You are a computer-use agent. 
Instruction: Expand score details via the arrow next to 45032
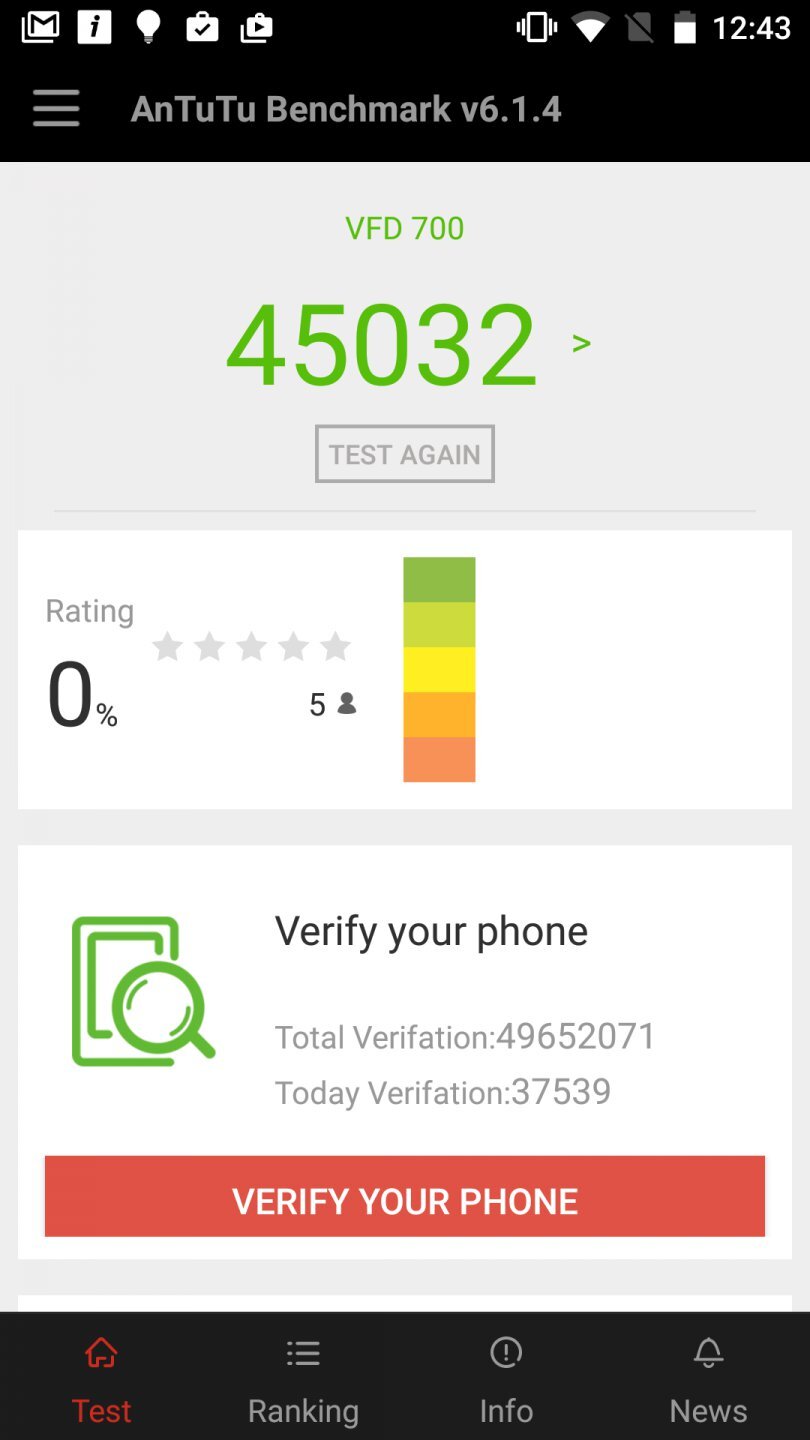(x=581, y=342)
